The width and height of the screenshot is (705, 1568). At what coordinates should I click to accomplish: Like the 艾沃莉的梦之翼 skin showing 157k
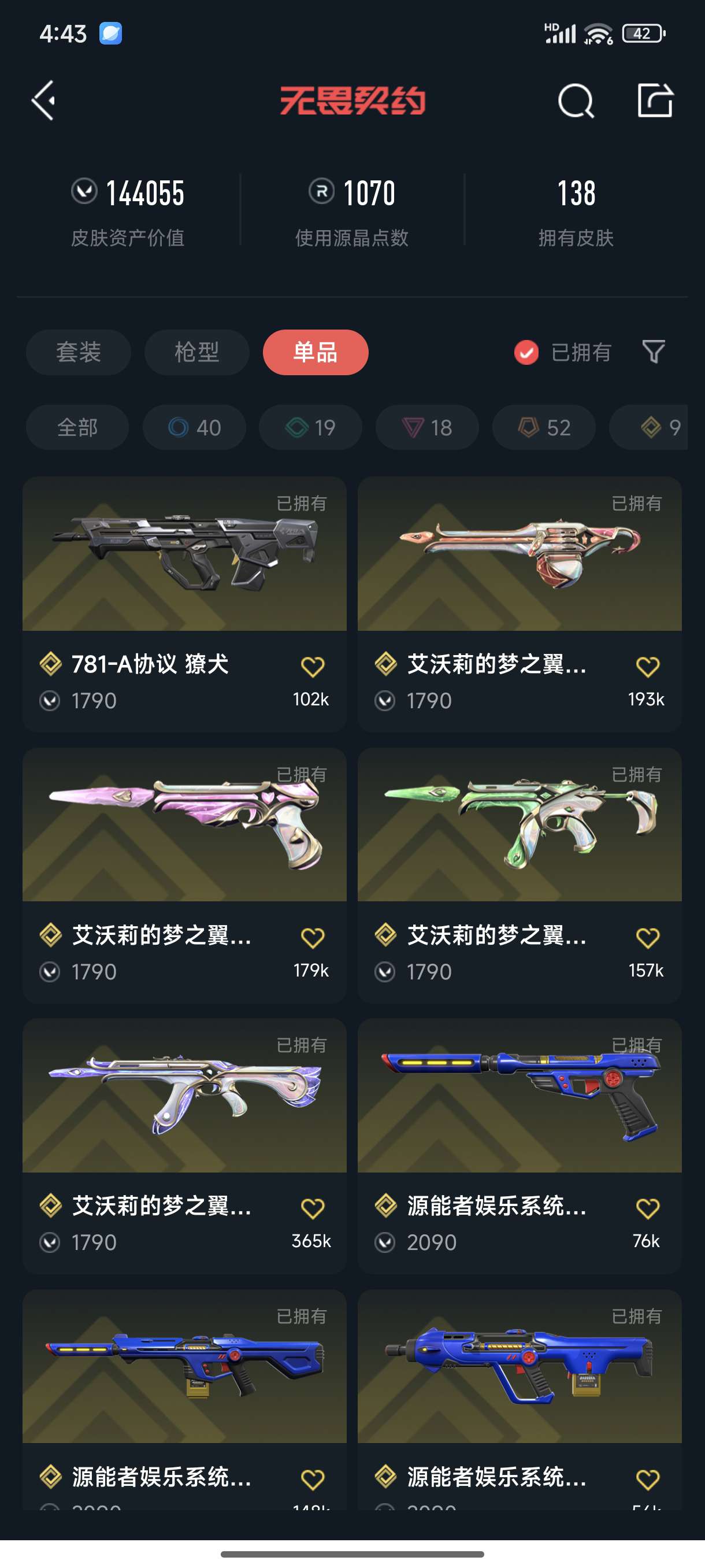point(648,937)
